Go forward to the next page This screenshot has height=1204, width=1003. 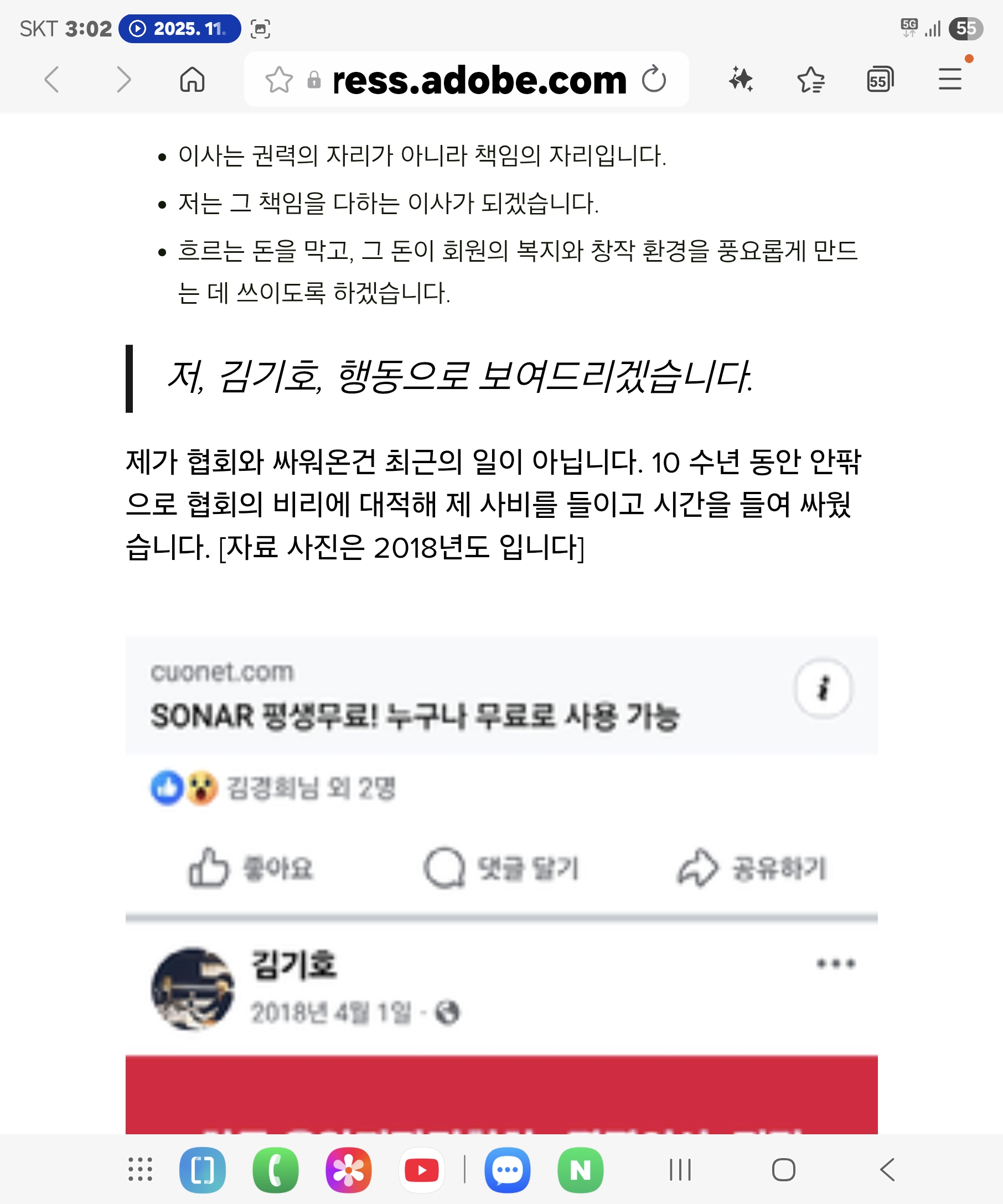click(x=123, y=79)
